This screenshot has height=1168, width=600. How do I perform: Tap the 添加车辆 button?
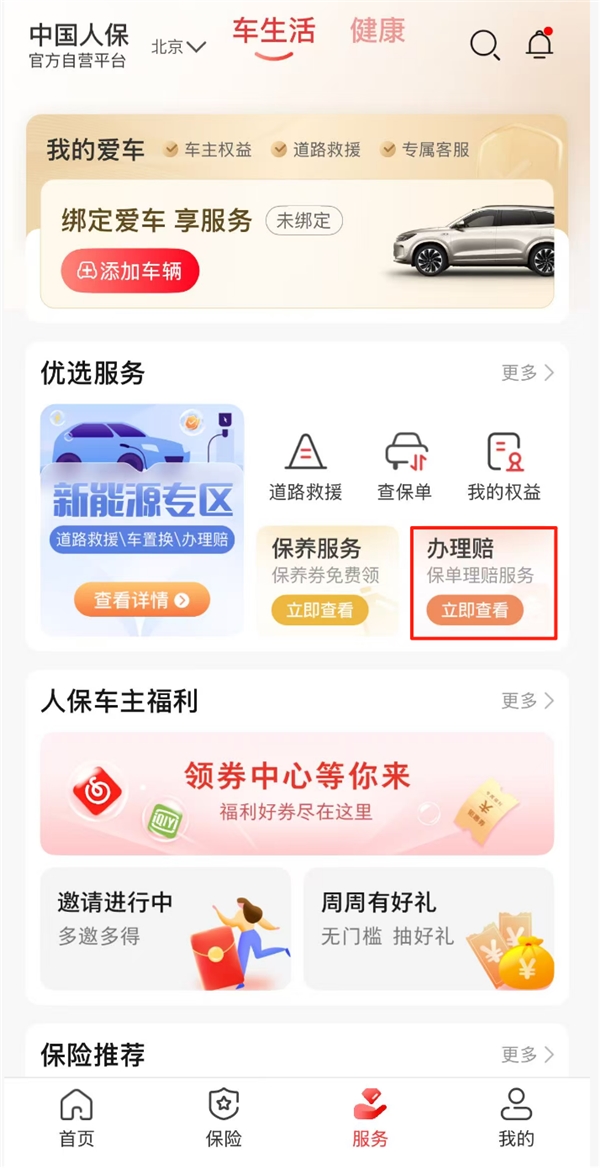click(x=130, y=271)
